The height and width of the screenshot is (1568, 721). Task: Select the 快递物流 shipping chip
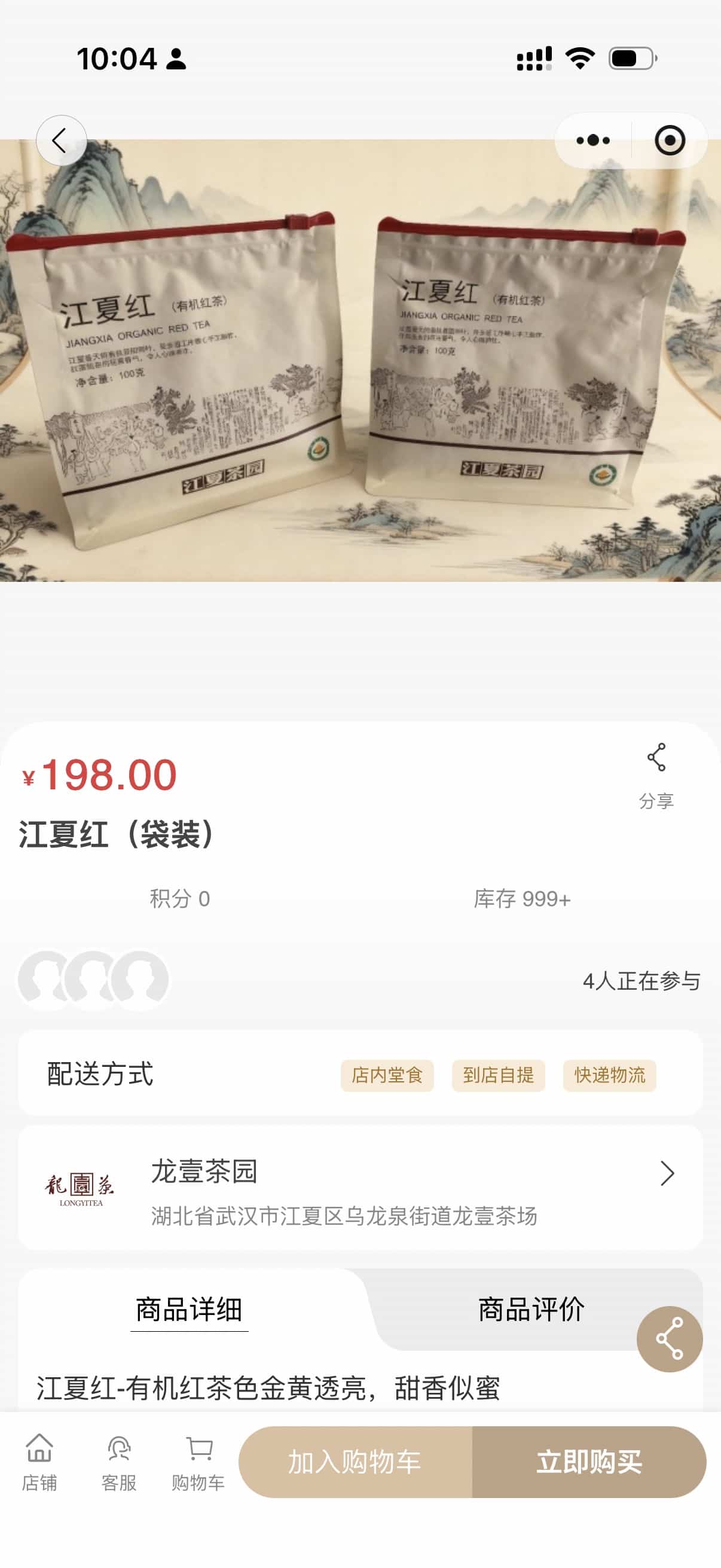click(609, 1075)
